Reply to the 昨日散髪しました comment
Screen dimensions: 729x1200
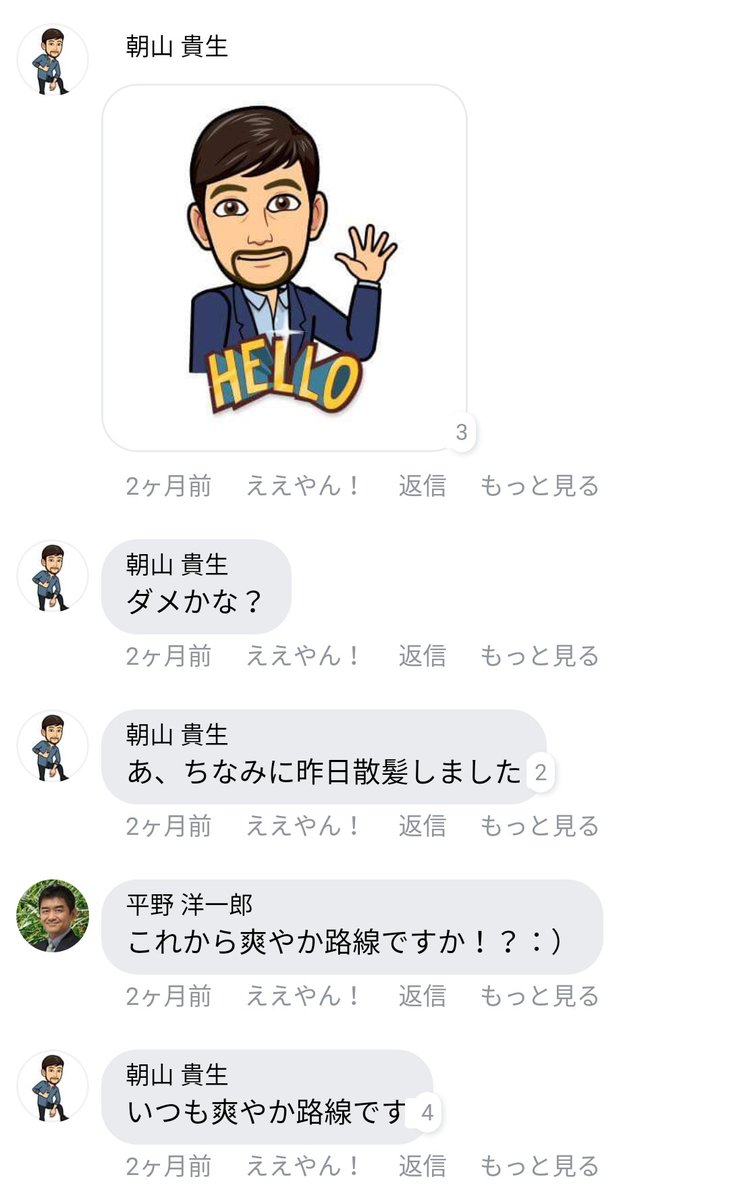coord(422,827)
